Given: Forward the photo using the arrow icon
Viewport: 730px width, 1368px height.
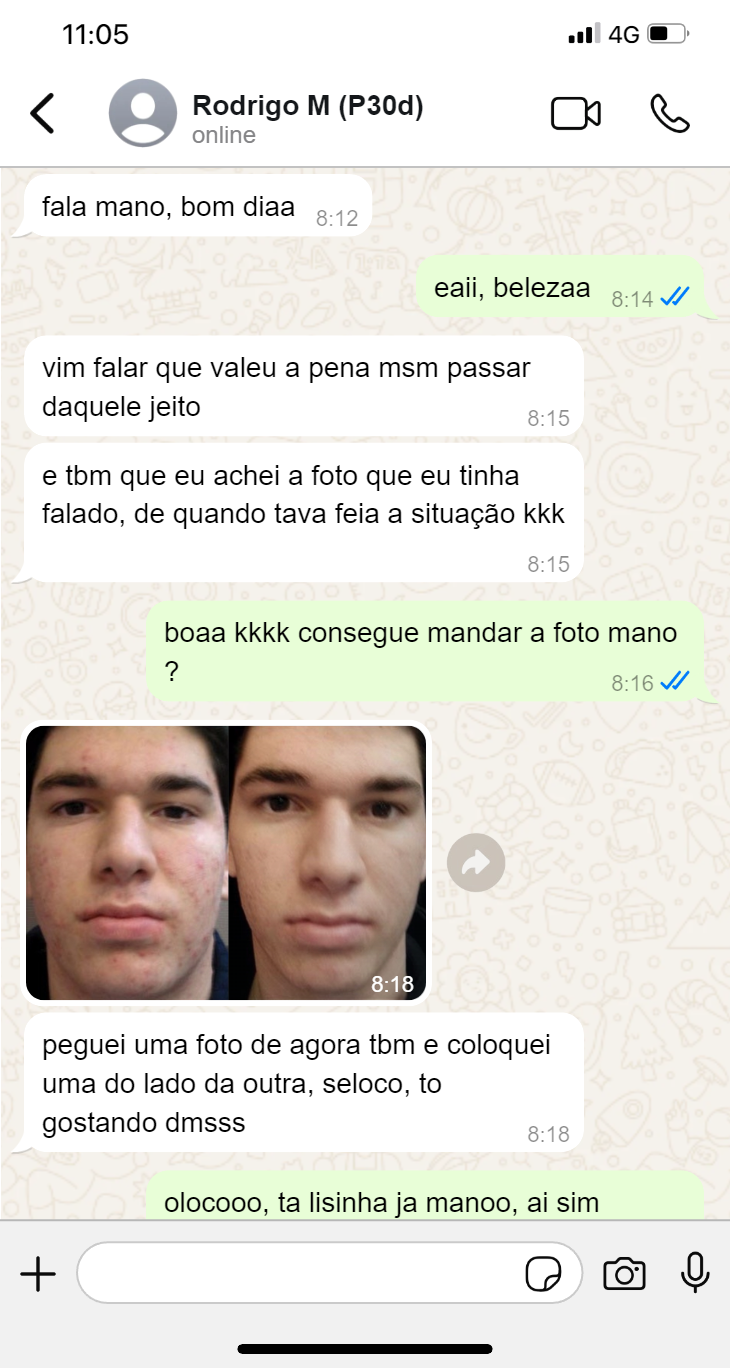Looking at the screenshot, I should 475,862.
